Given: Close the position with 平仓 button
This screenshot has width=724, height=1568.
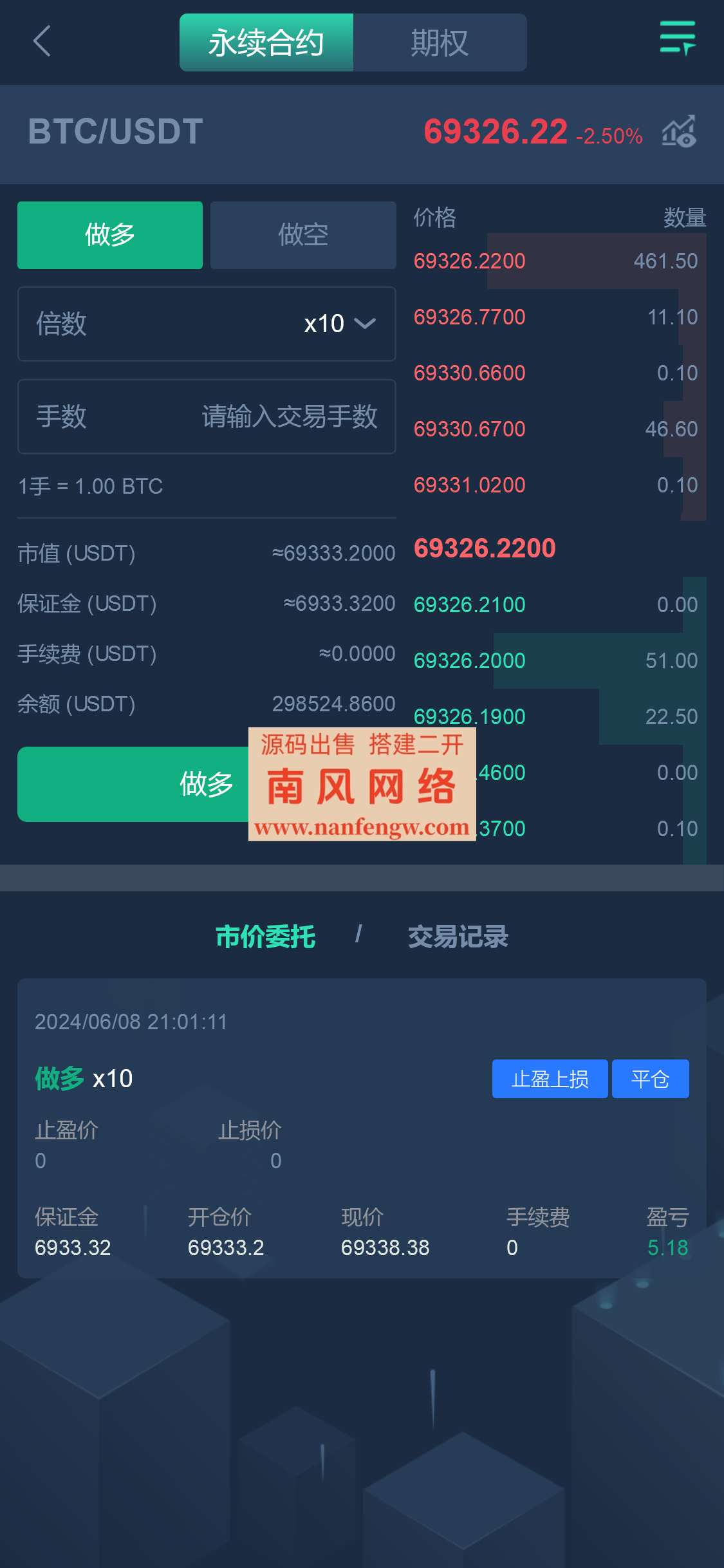Looking at the screenshot, I should 650,1078.
